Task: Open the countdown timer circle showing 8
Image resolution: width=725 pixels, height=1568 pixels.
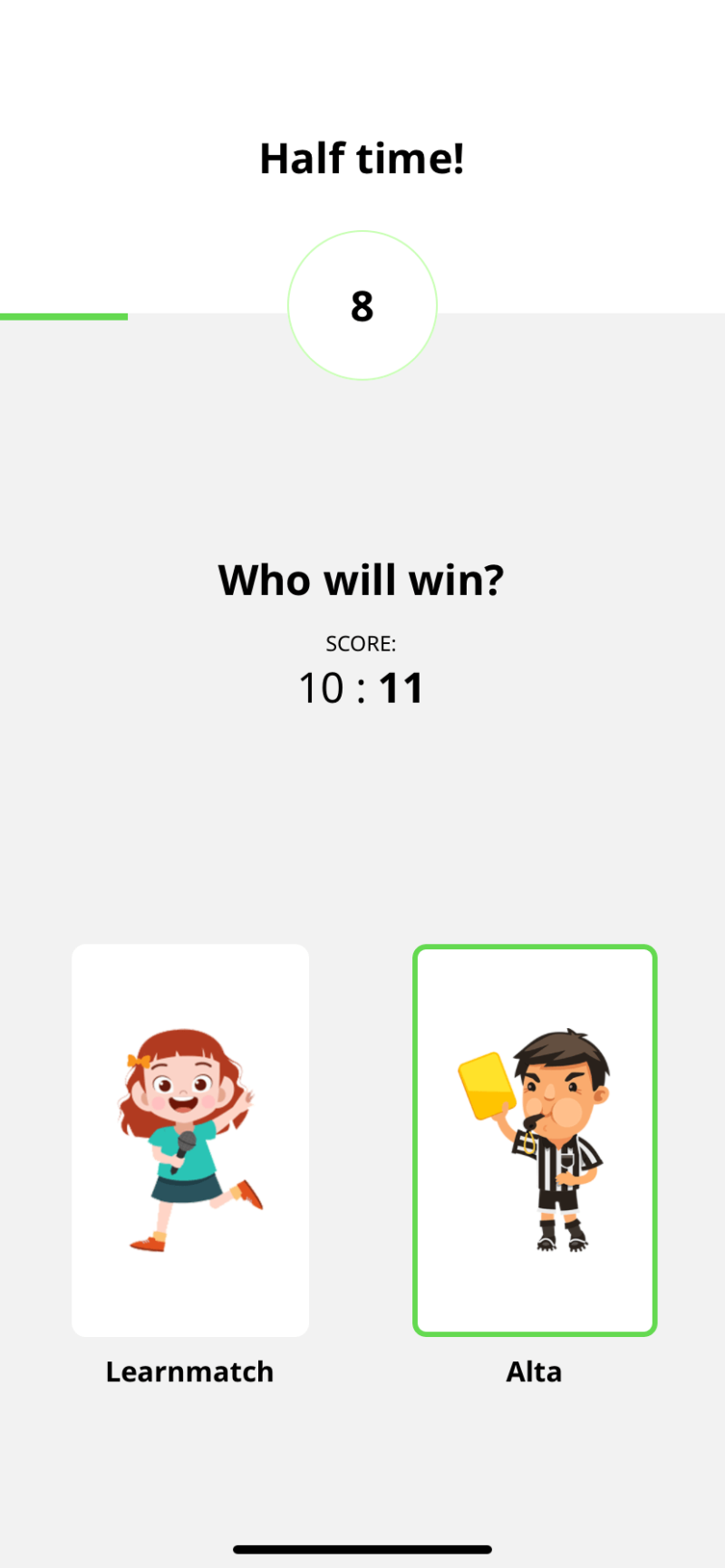Action: (362, 306)
